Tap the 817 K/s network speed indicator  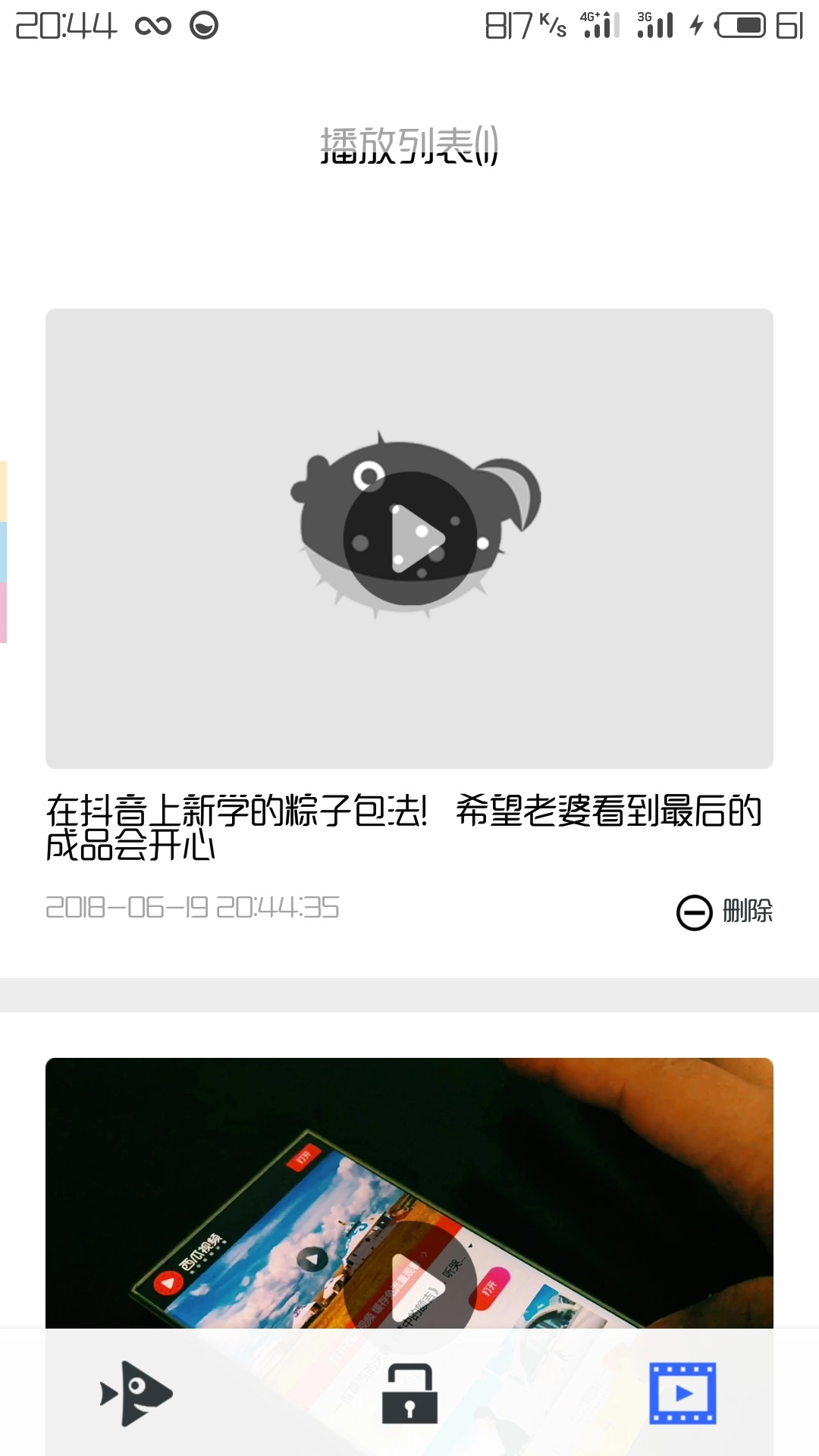523,25
